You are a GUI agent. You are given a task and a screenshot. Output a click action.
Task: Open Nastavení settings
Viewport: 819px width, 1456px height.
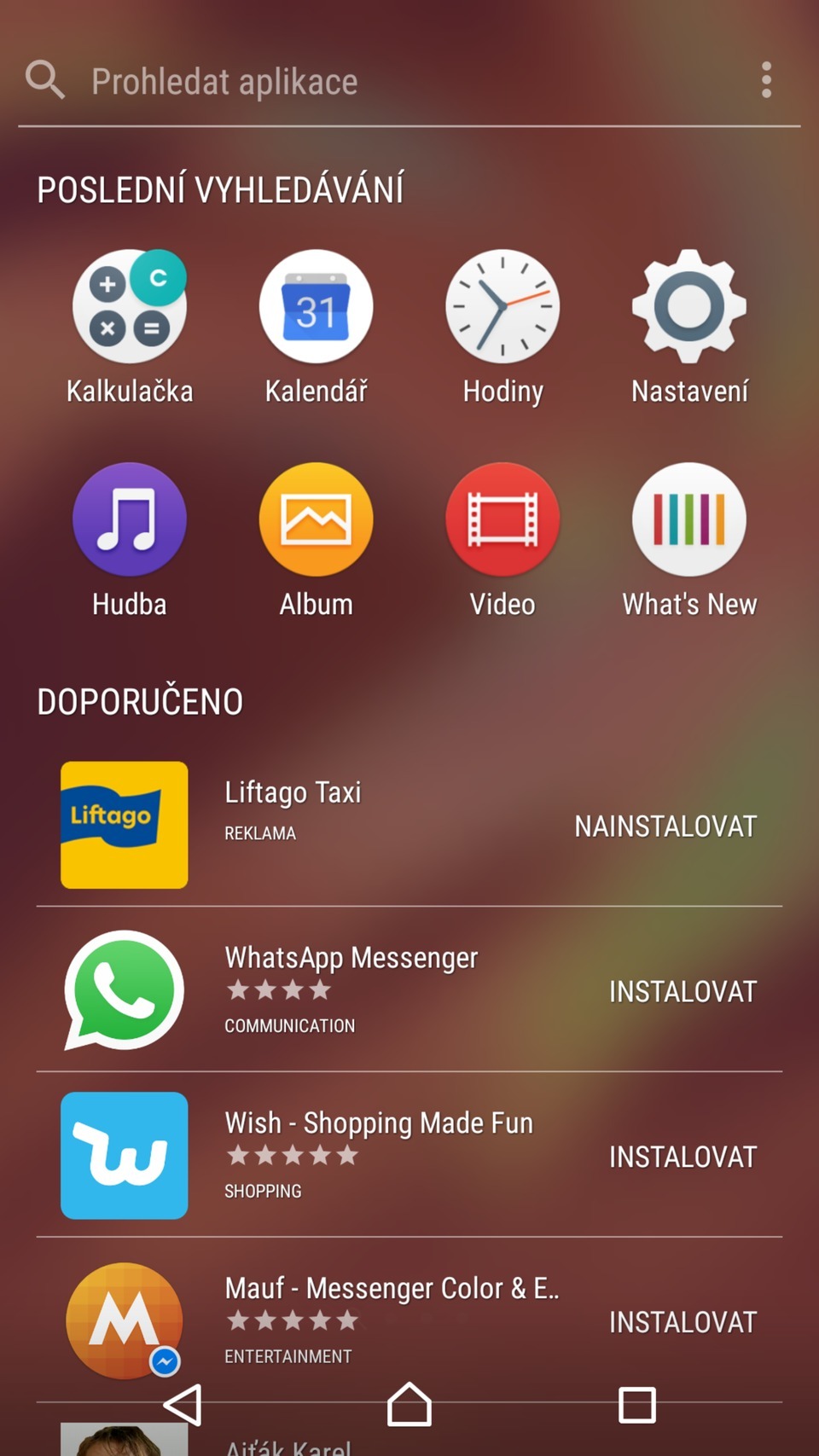688,307
